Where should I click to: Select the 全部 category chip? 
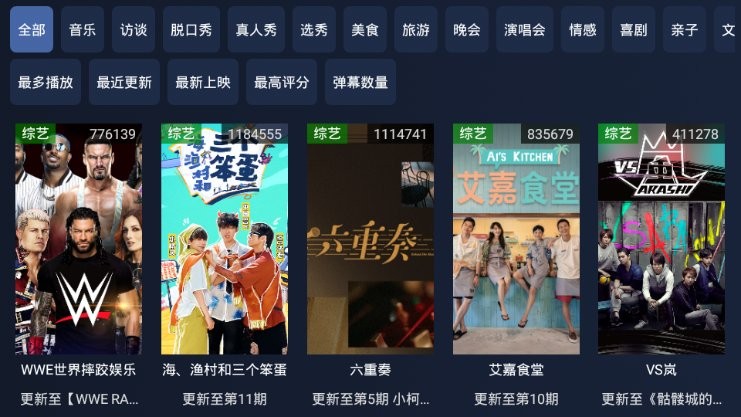(32, 30)
